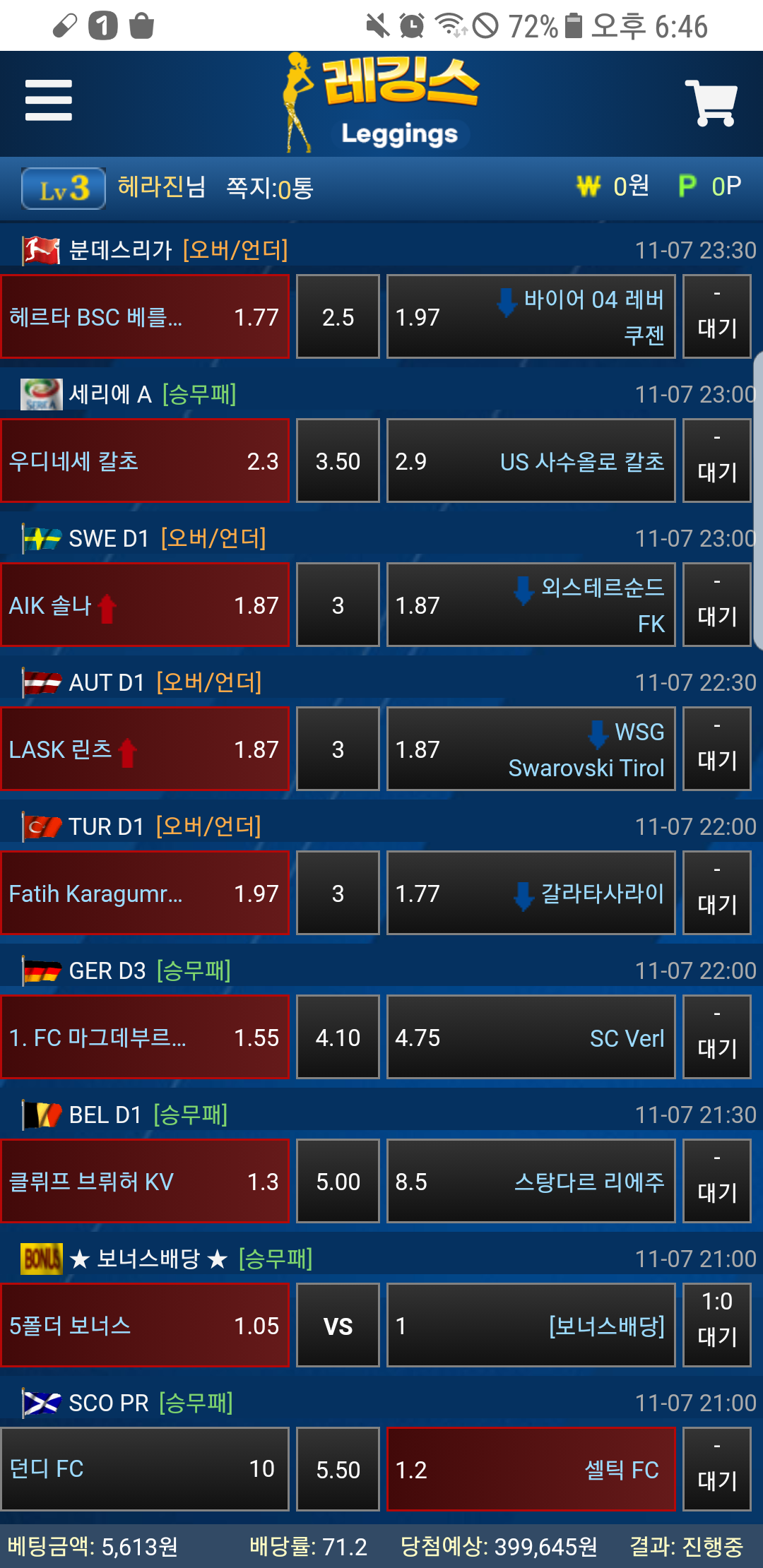
Task: Choose the 3.50 draw in Serie A
Action: 338,461
